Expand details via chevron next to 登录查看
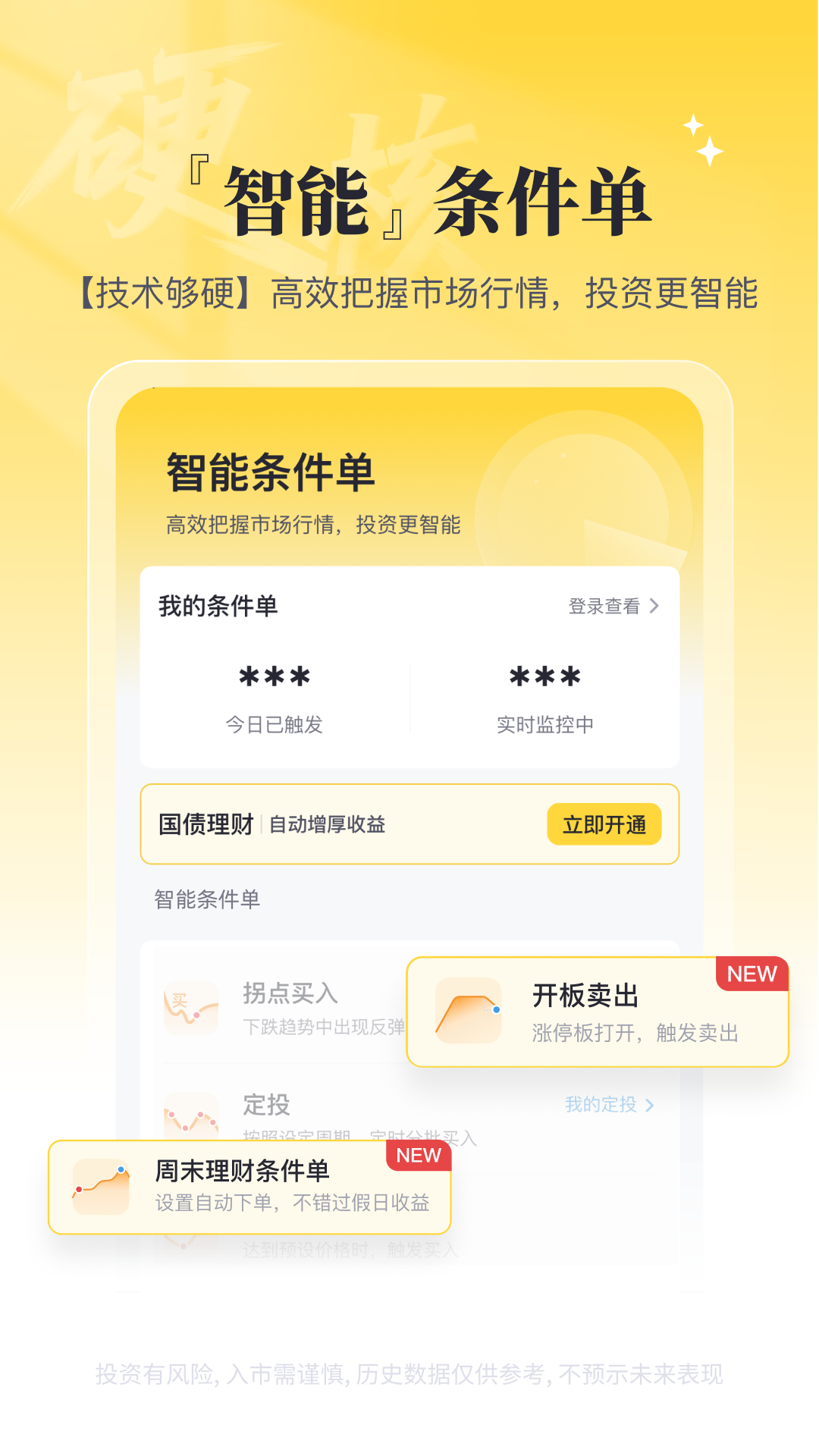The height and width of the screenshot is (1456, 819). pyautogui.click(x=655, y=607)
